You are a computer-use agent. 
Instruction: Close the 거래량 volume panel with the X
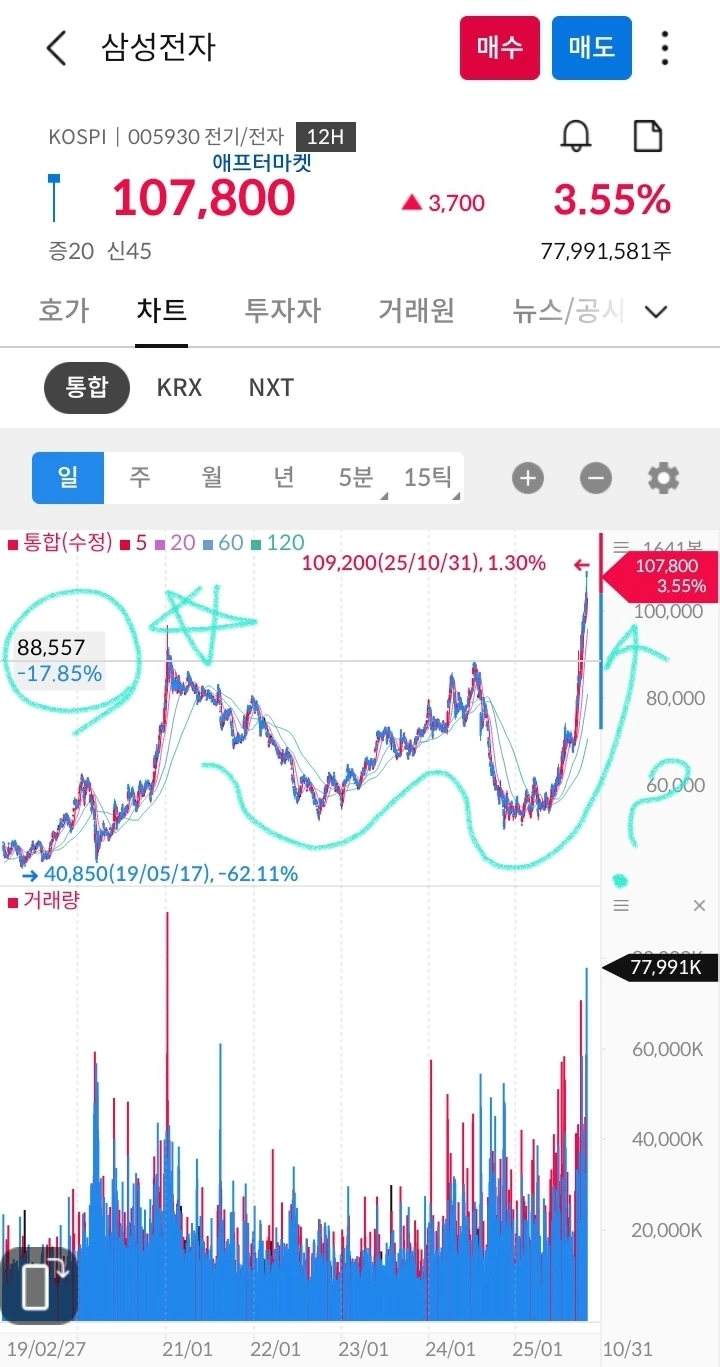699,905
